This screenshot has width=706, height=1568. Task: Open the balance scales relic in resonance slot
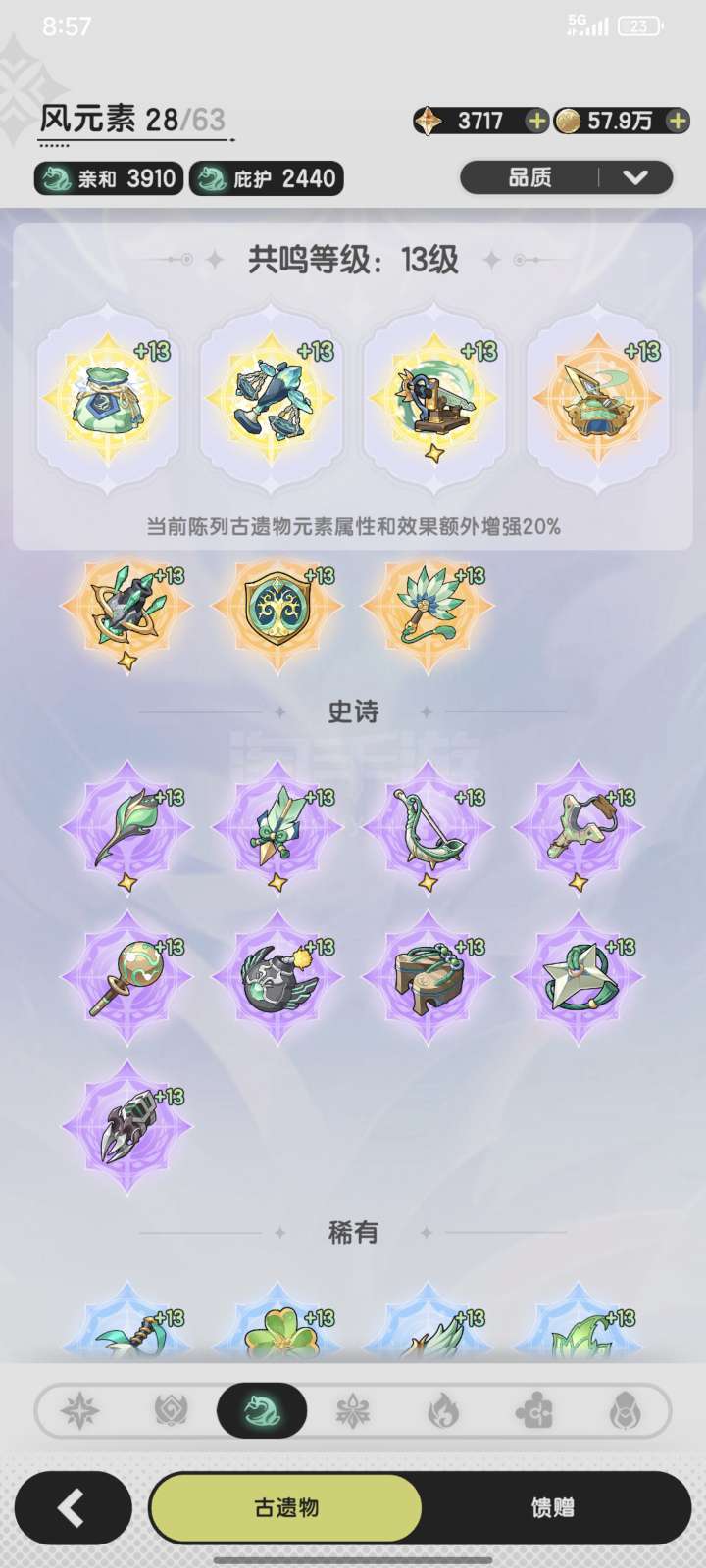pos(271,397)
